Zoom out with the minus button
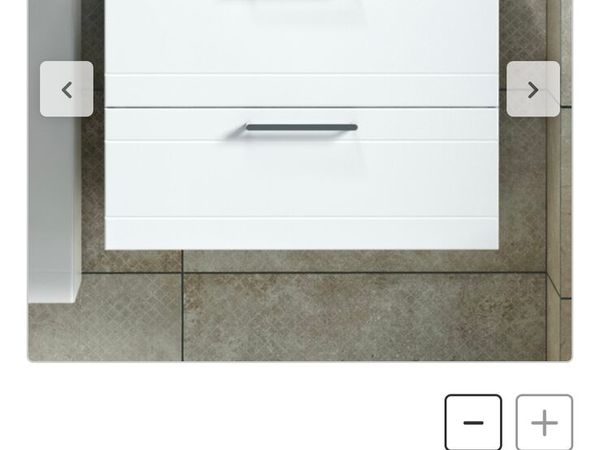Image resolution: width=600 pixels, height=450 pixels. click(473, 423)
